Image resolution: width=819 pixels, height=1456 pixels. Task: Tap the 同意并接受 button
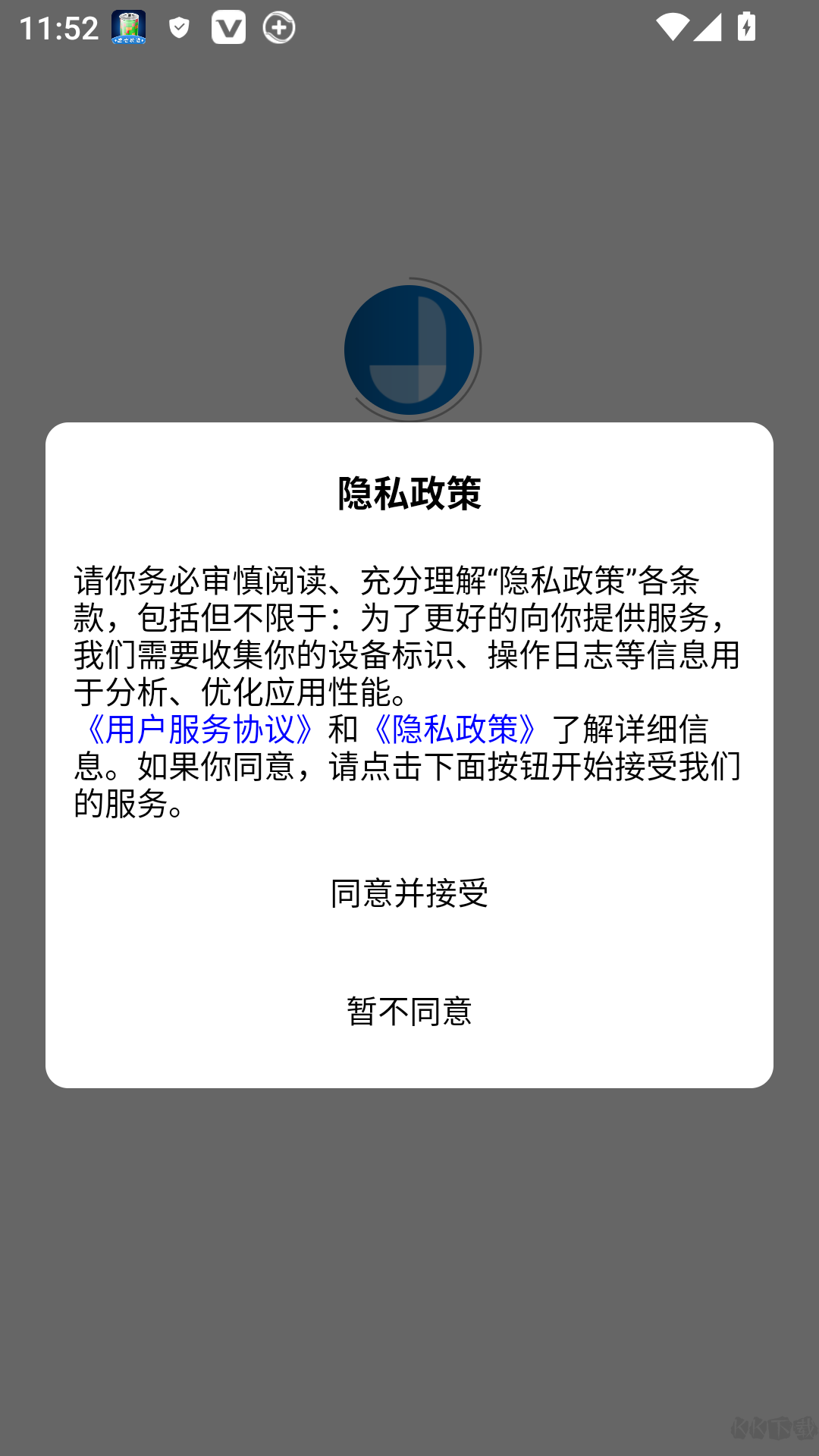[409, 894]
